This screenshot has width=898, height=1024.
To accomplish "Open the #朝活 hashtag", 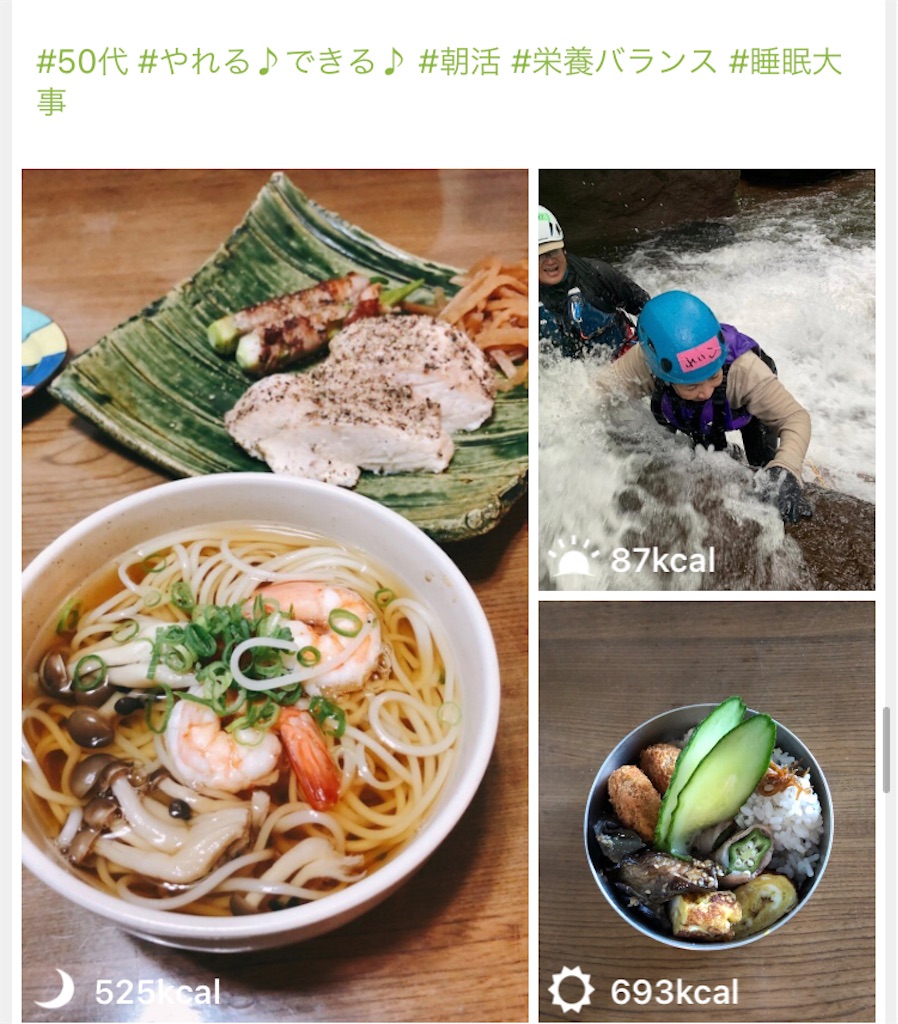I will pos(458,62).
